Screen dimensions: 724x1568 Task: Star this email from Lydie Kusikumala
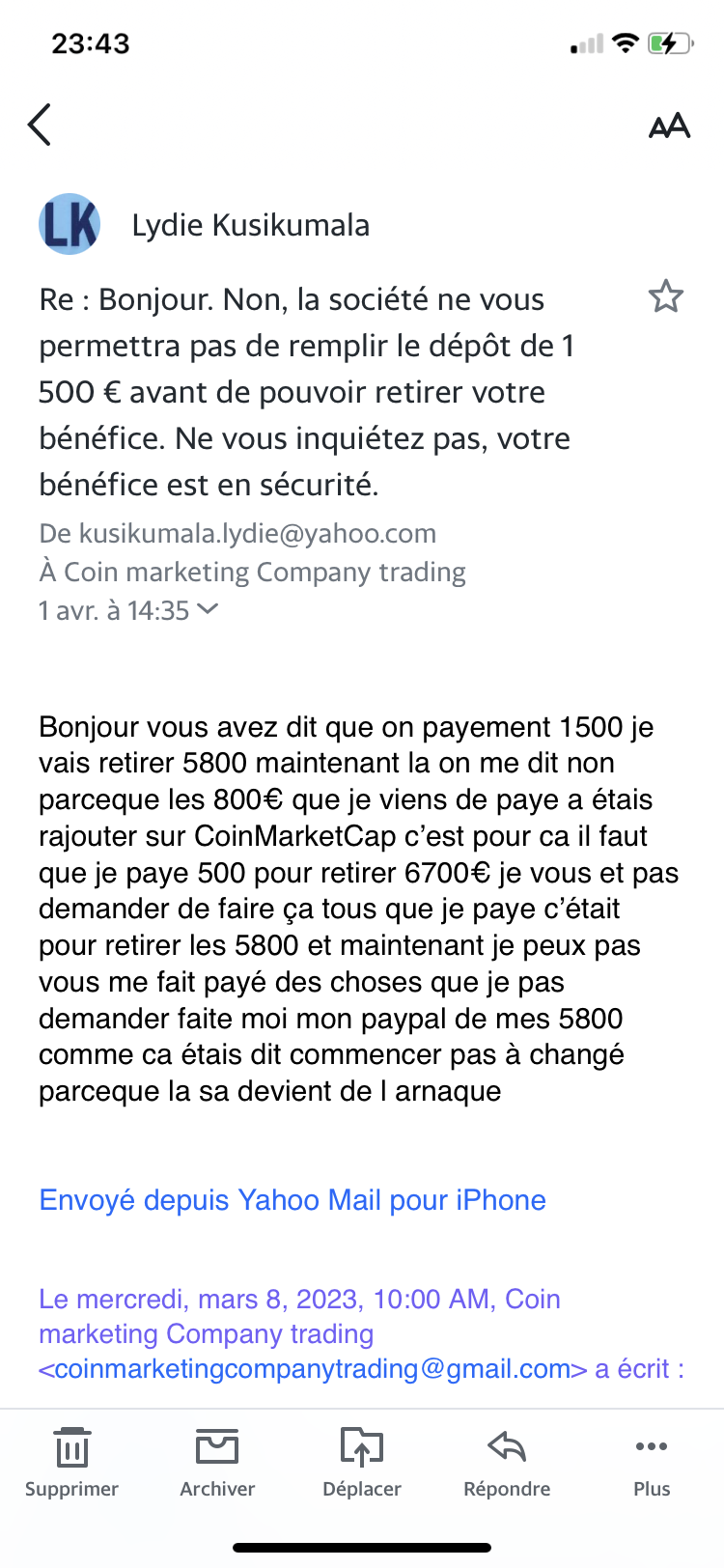[x=665, y=297]
